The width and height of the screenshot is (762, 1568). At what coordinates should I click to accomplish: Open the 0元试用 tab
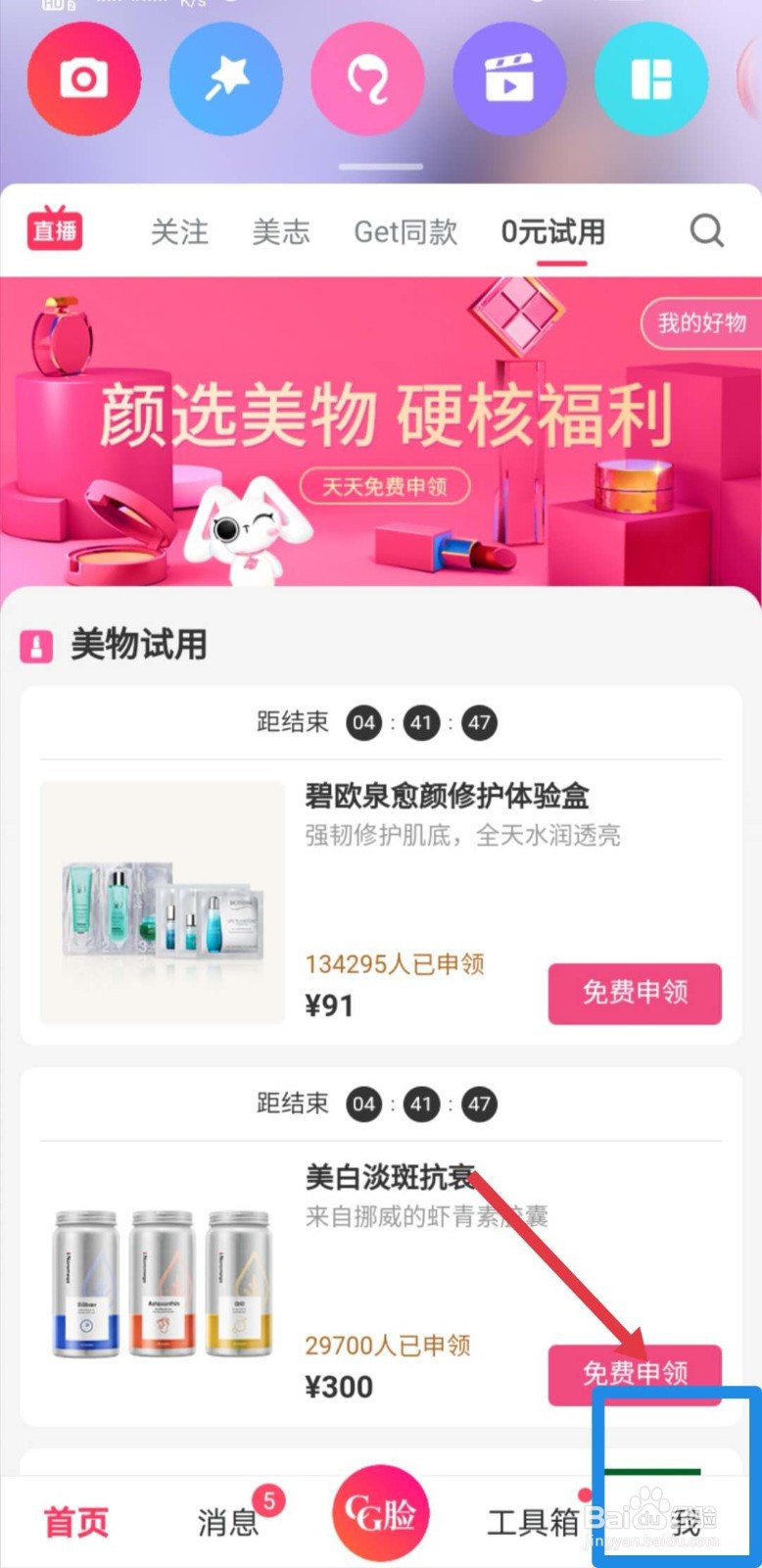click(551, 230)
